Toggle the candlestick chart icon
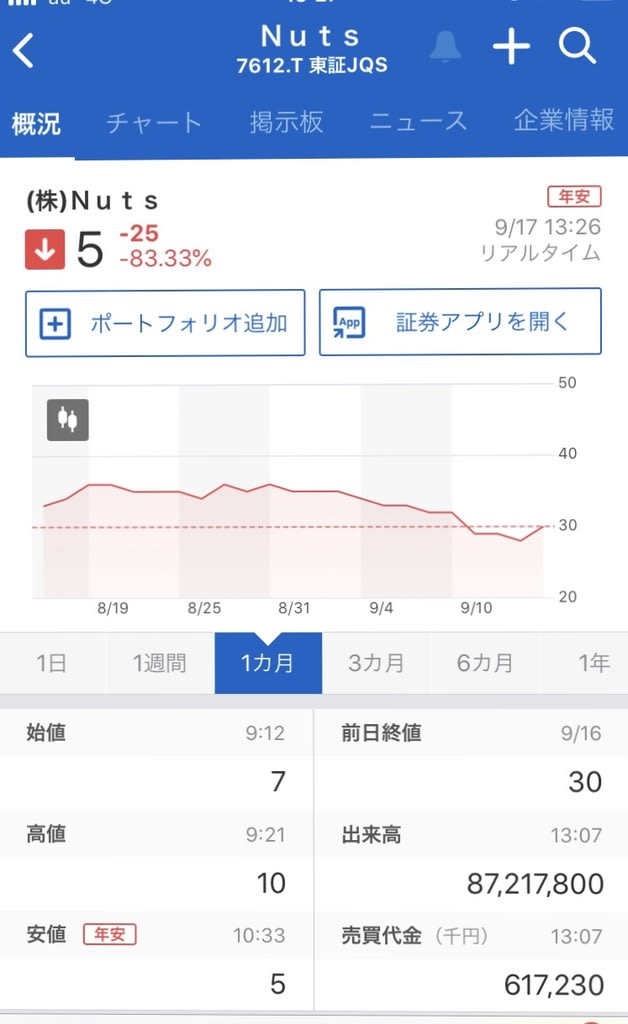 [x=67, y=420]
